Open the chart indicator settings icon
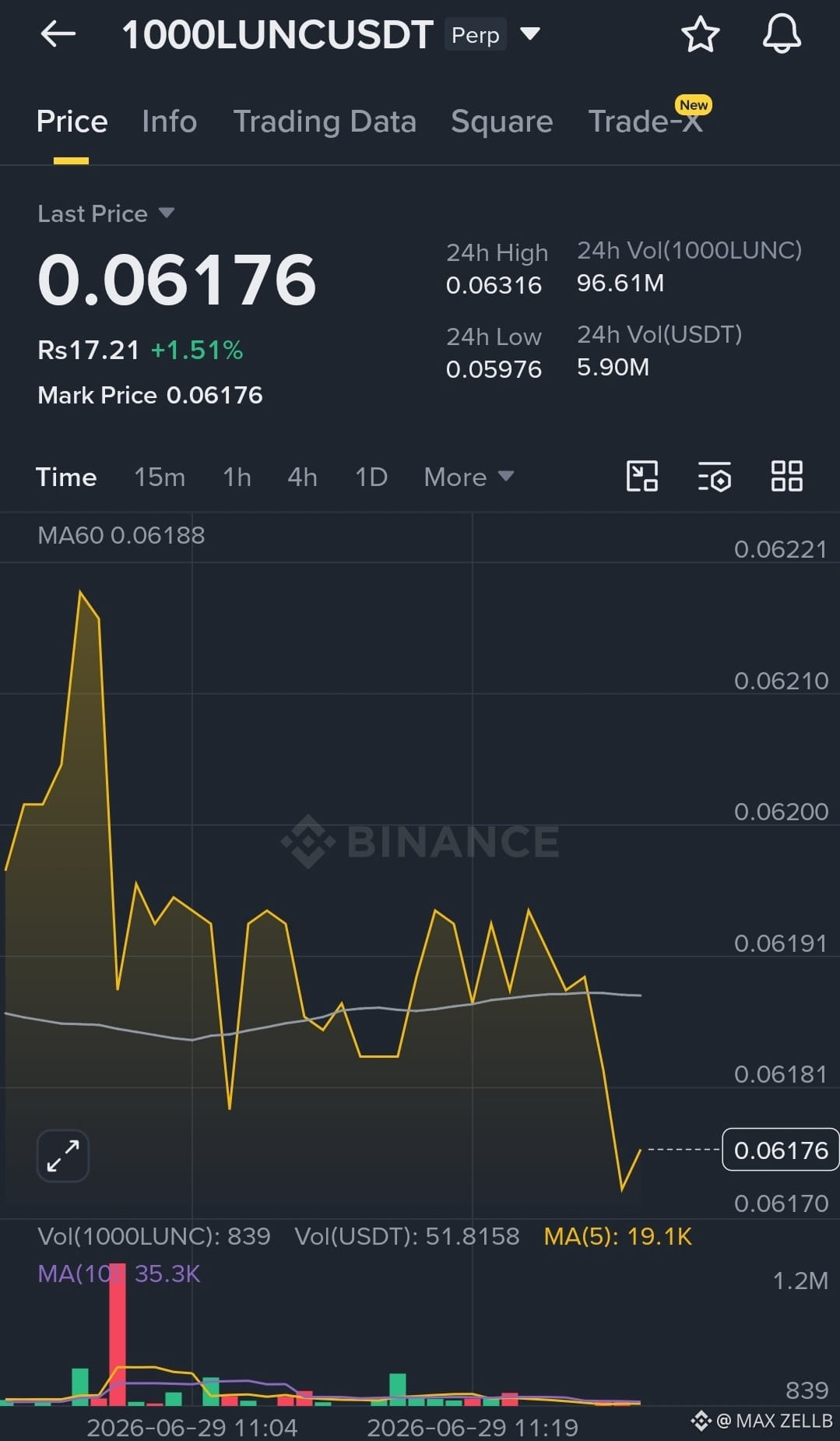The width and height of the screenshot is (840, 1441). click(715, 476)
